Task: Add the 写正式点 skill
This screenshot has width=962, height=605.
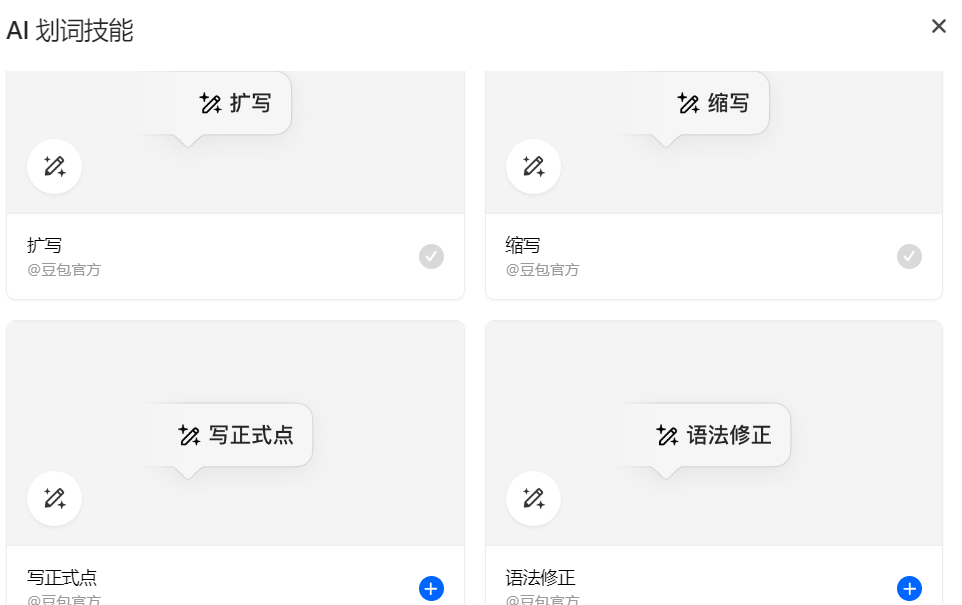Action: (x=431, y=588)
